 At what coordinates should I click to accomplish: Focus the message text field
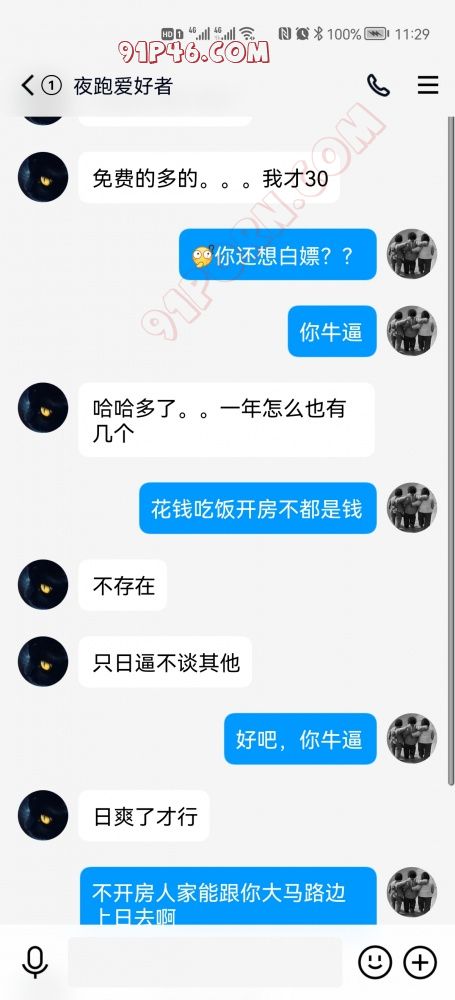pyautogui.click(x=205, y=962)
